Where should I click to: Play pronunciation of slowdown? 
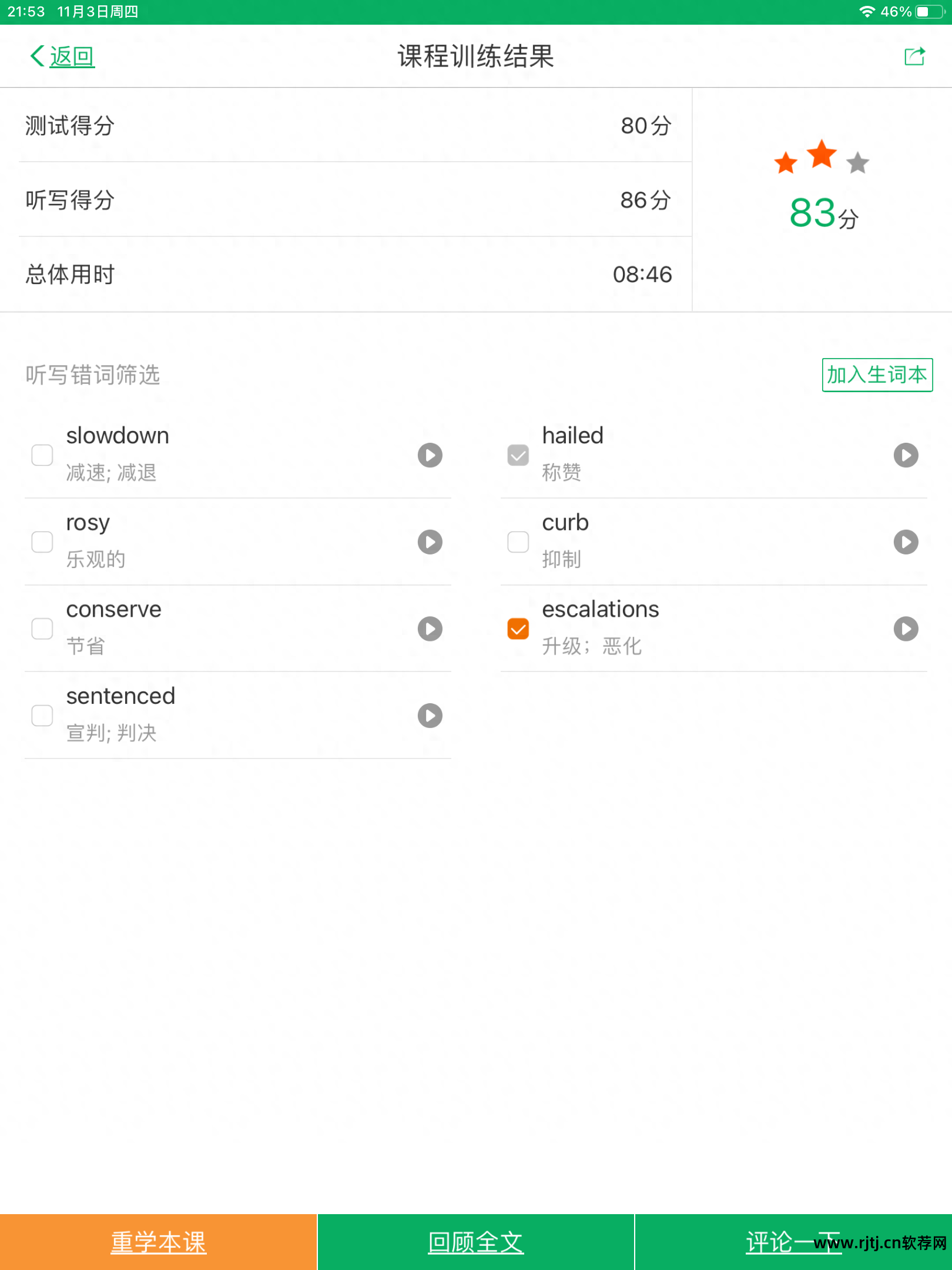coord(430,454)
